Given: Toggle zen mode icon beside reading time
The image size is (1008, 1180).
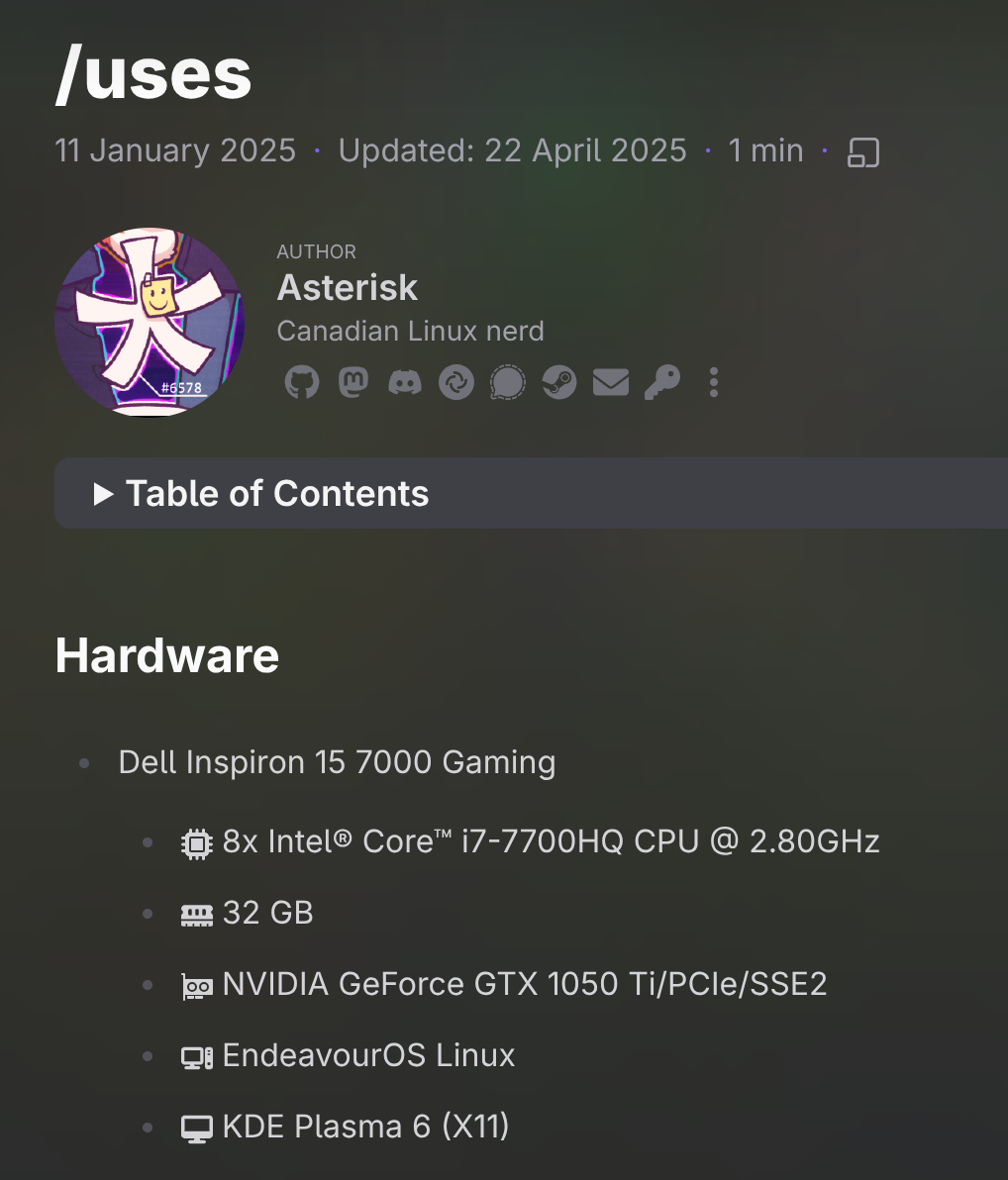Looking at the screenshot, I should tap(863, 152).
